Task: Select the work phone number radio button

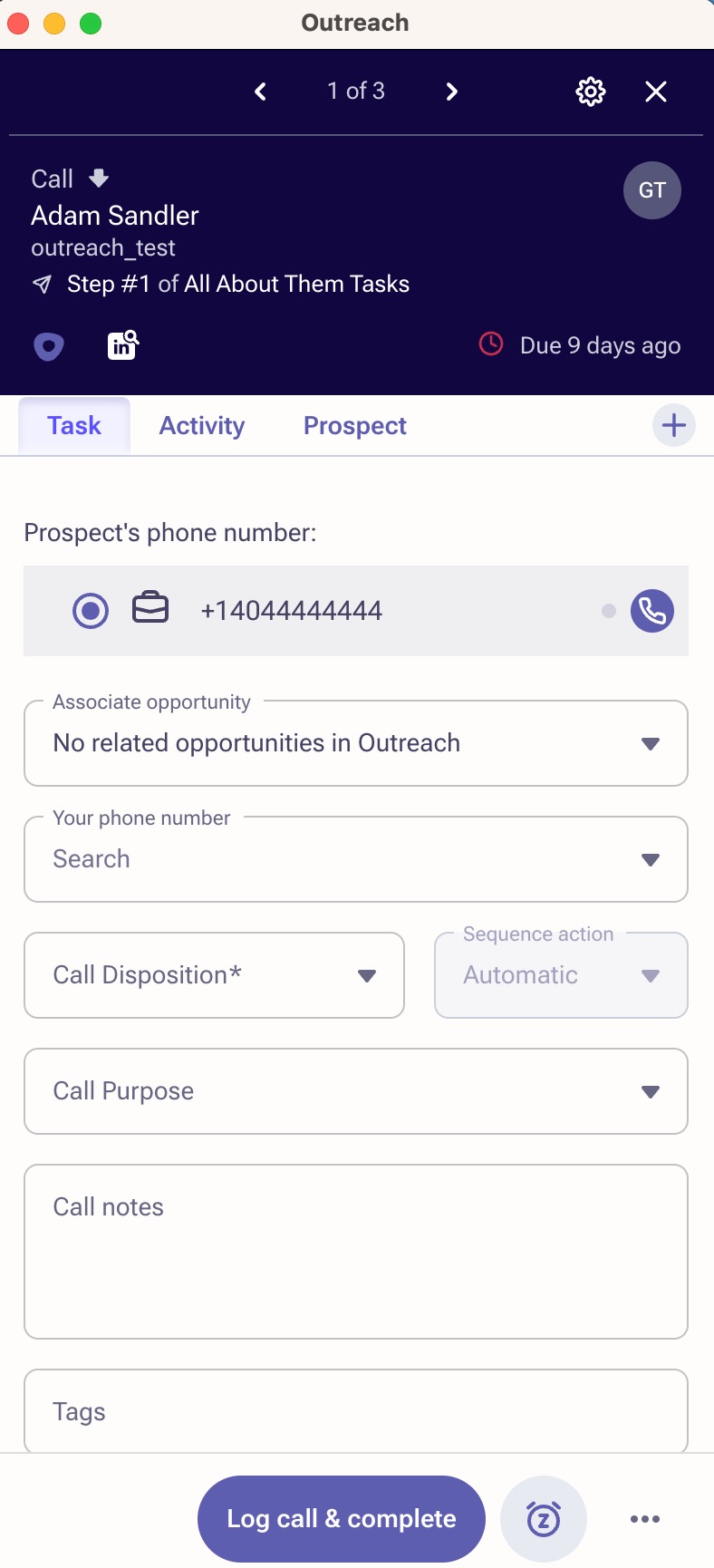Action: [x=91, y=611]
